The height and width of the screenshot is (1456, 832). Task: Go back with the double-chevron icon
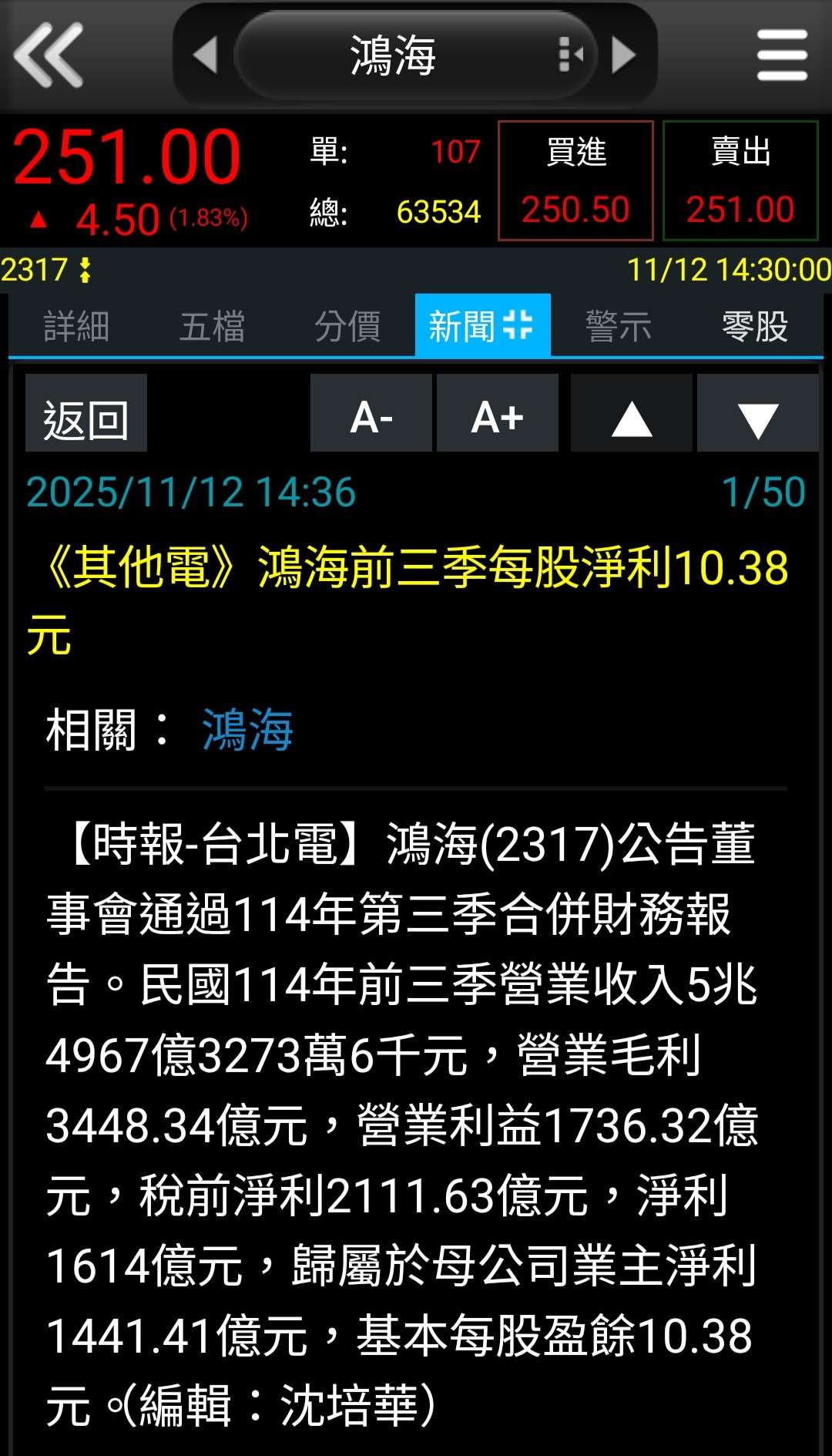48,55
